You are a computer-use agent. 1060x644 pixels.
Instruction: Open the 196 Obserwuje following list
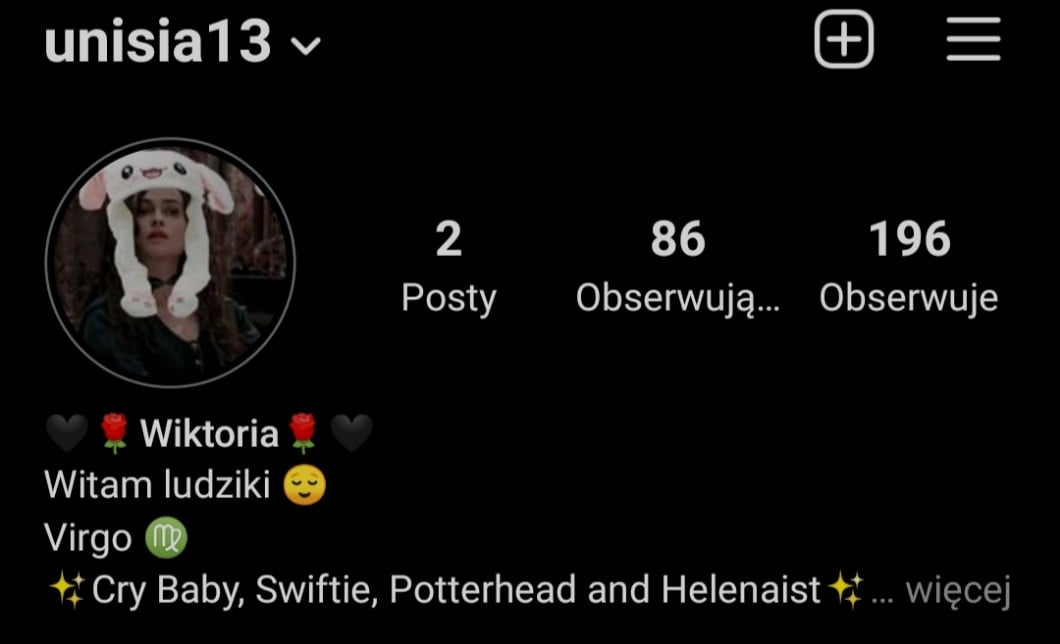[x=908, y=265]
